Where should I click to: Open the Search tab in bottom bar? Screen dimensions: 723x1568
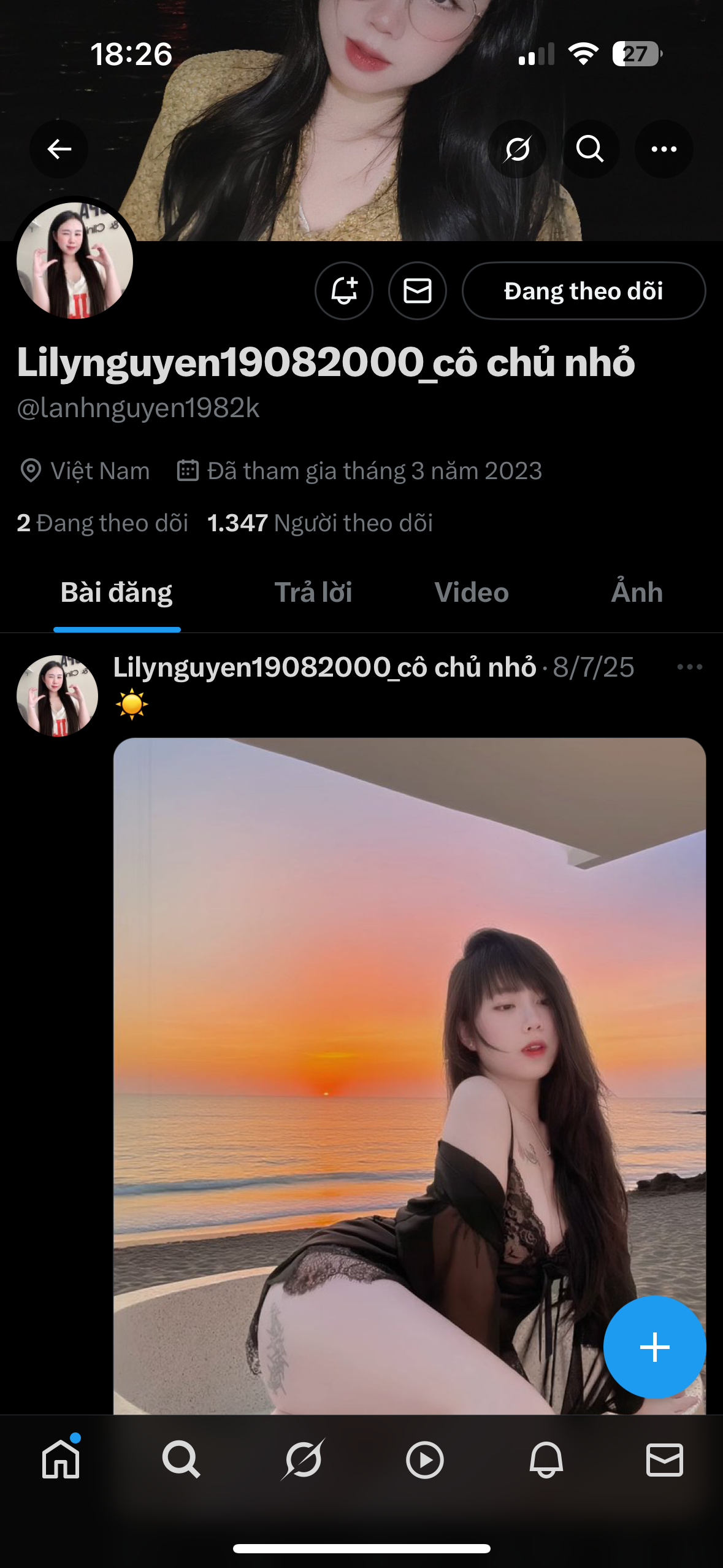click(181, 1459)
